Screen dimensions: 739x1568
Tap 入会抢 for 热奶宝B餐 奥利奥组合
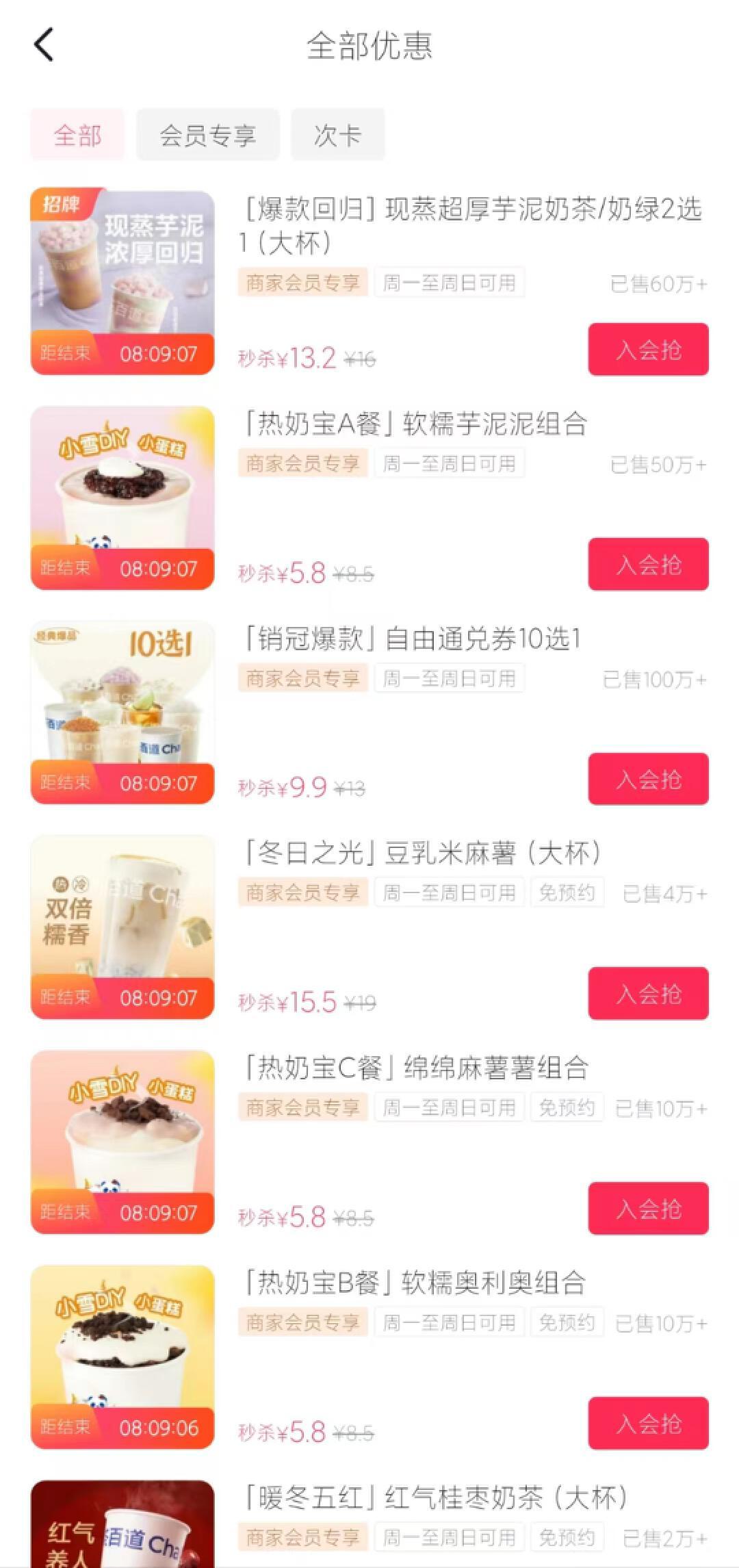tap(648, 1424)
